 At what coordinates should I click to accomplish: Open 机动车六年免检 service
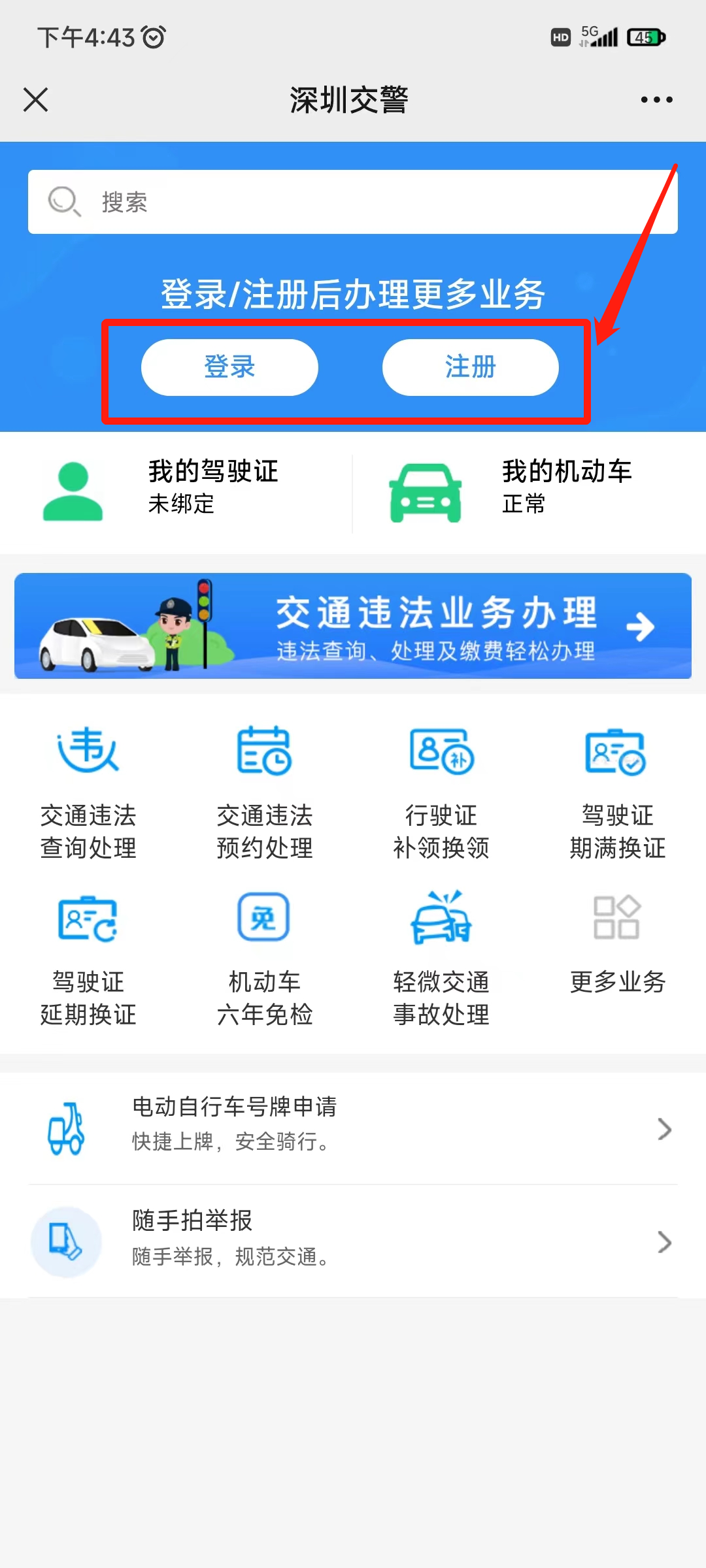coord(264,957)
